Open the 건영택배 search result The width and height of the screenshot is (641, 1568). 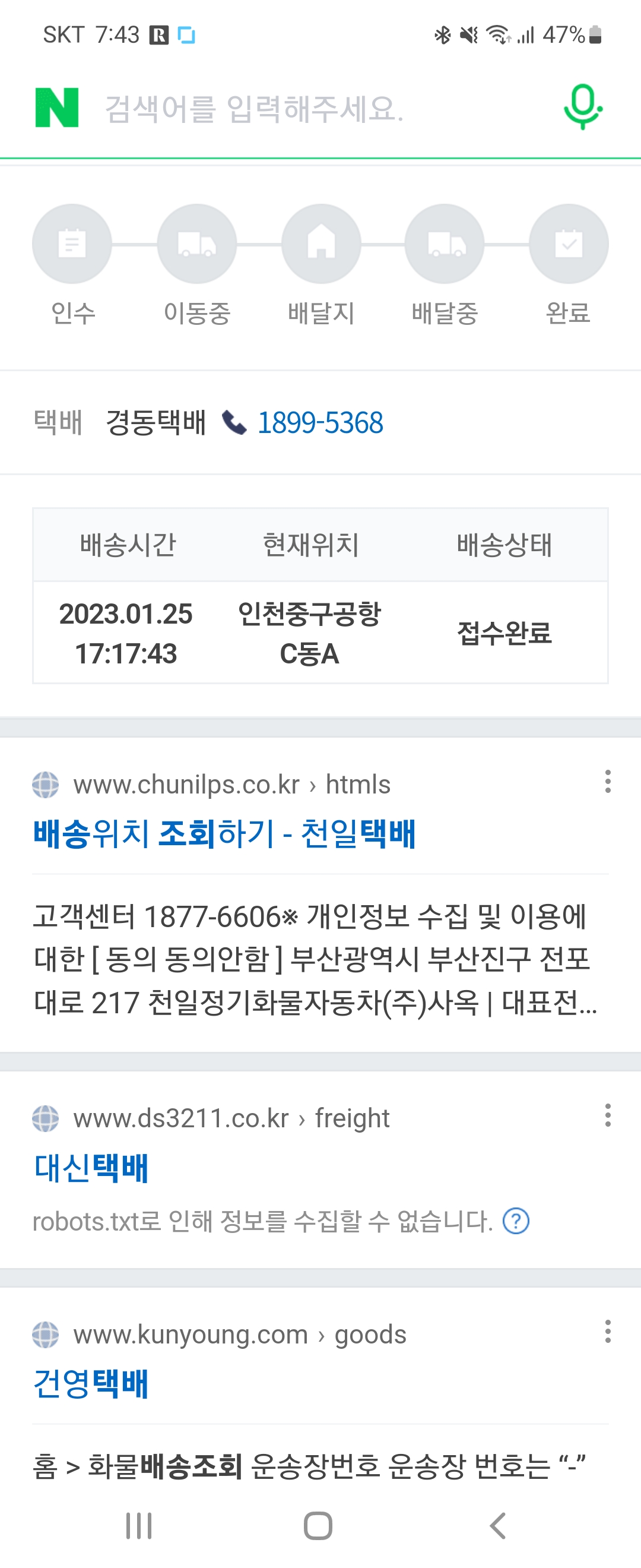91,1383
